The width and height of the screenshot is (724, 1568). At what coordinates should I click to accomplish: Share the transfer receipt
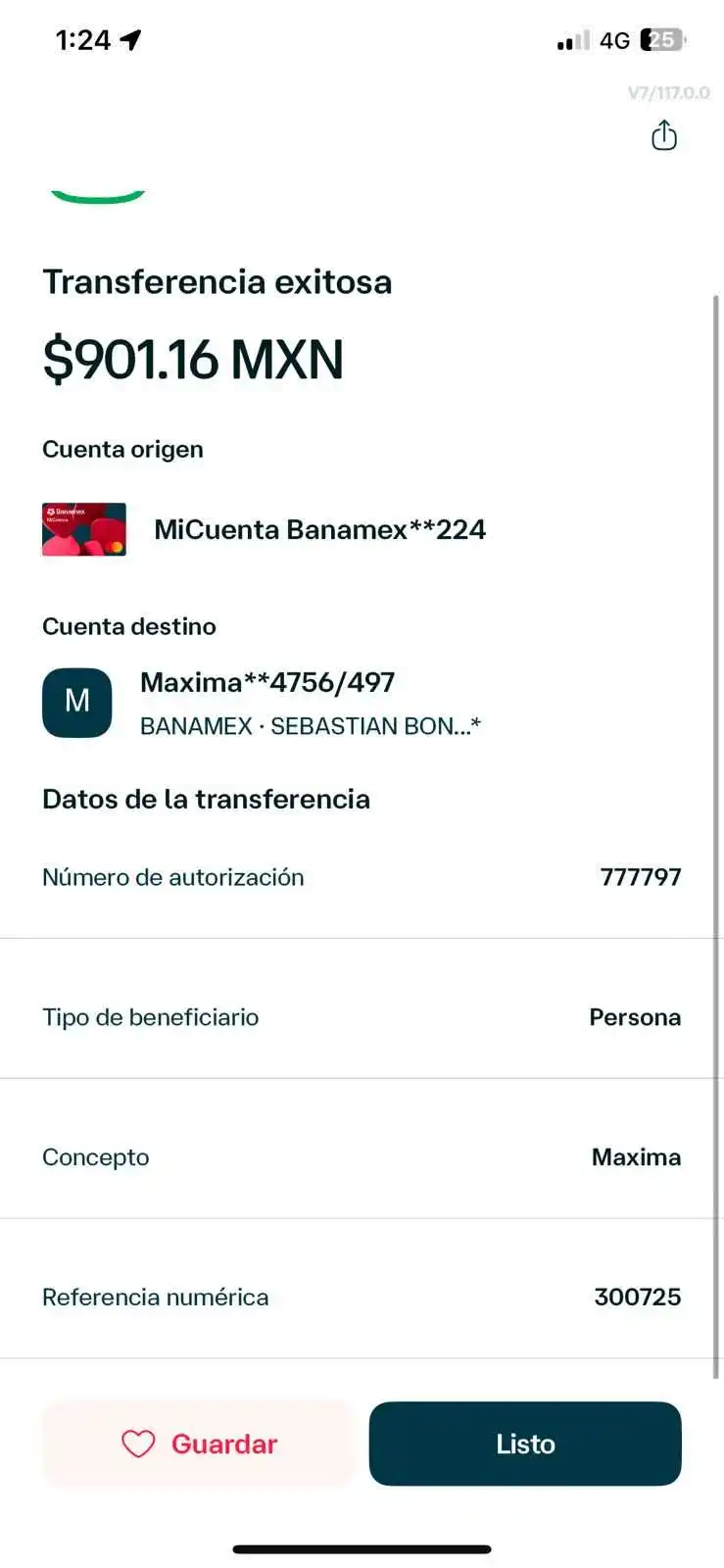[x=664, y=135]
